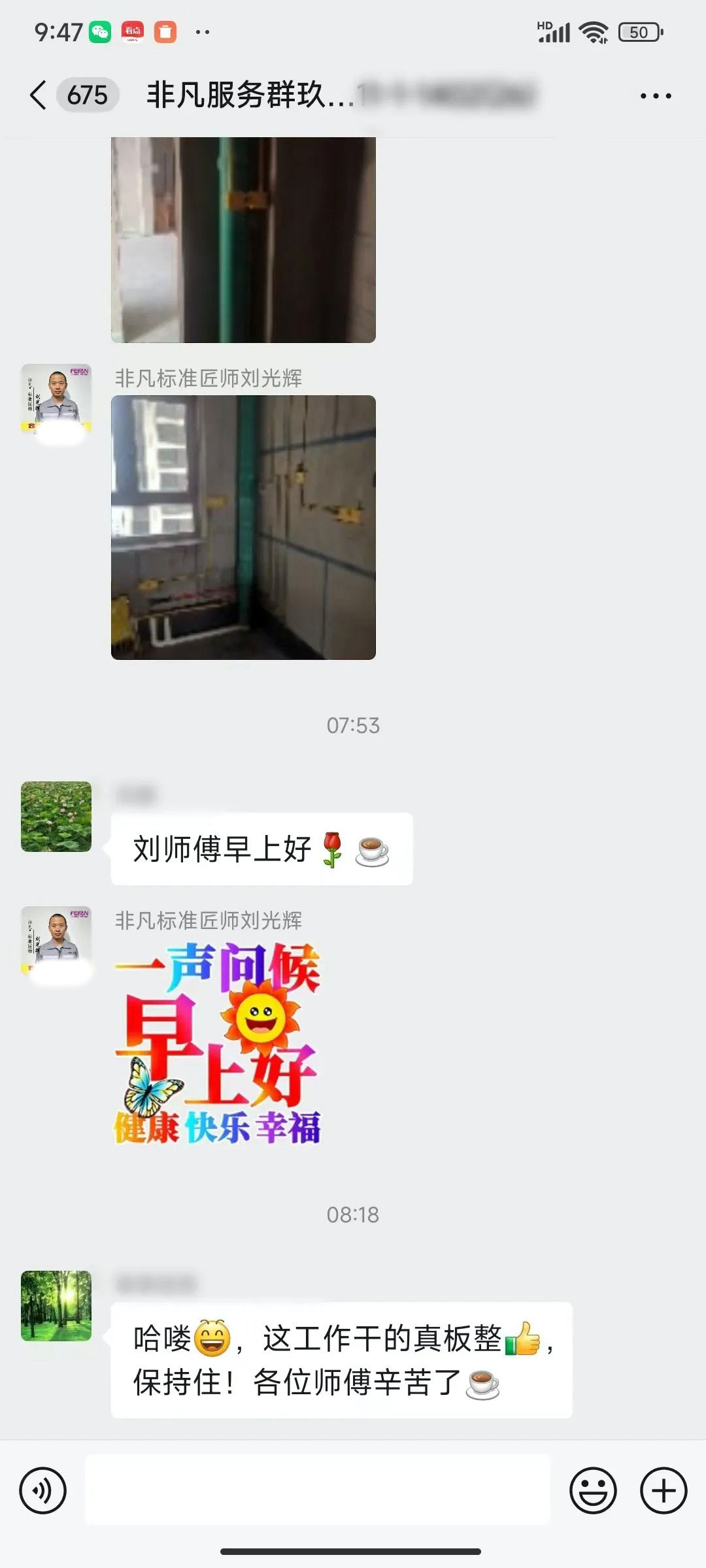The image size is (706, 1568).
Task: Open the emoji sticker panel
Action: pos(593,1491)
